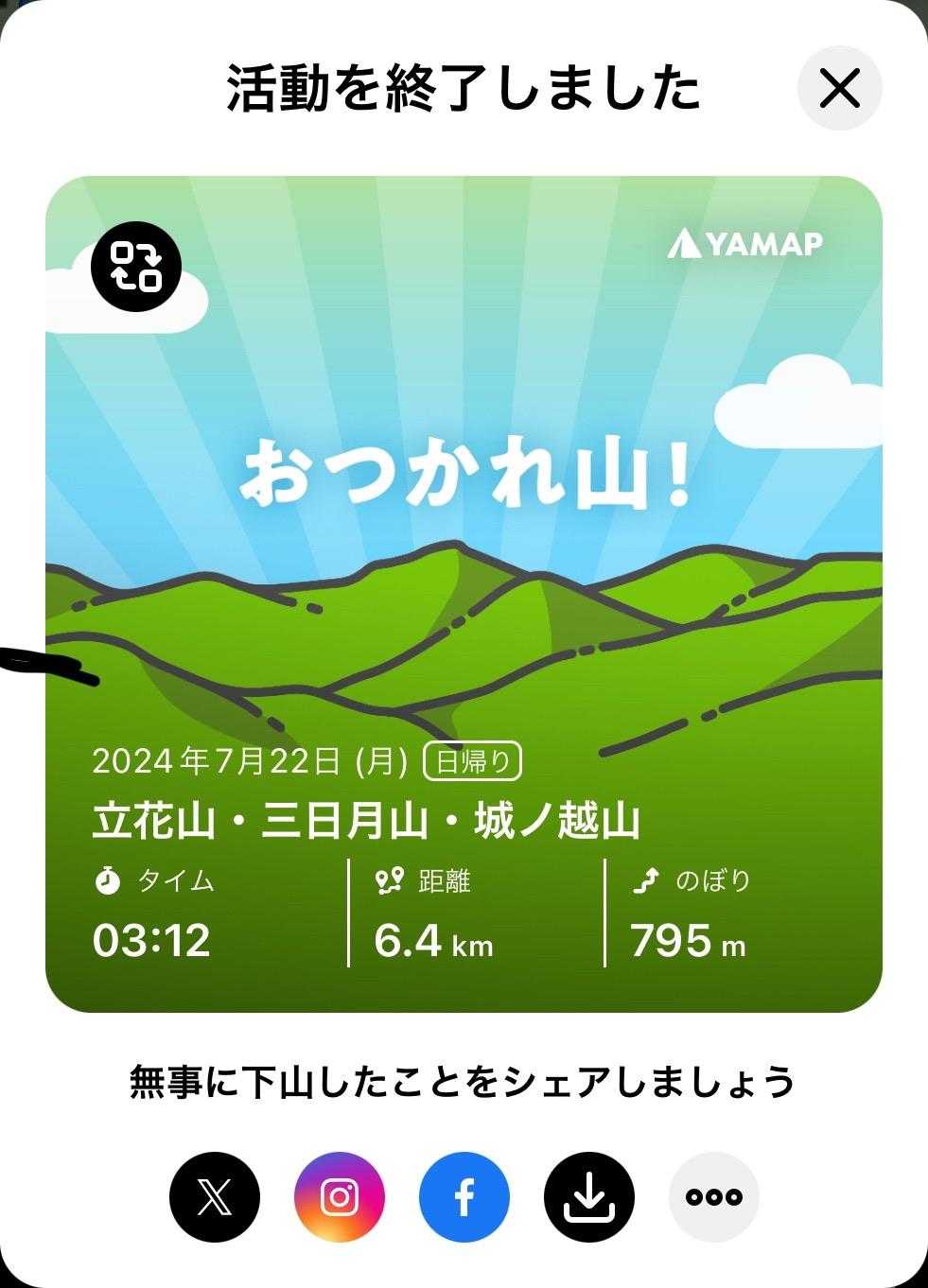Share the hike to Instagram
This screenshot has width=928, height=1288.
pyautogui.click(x=340, y=1197)
